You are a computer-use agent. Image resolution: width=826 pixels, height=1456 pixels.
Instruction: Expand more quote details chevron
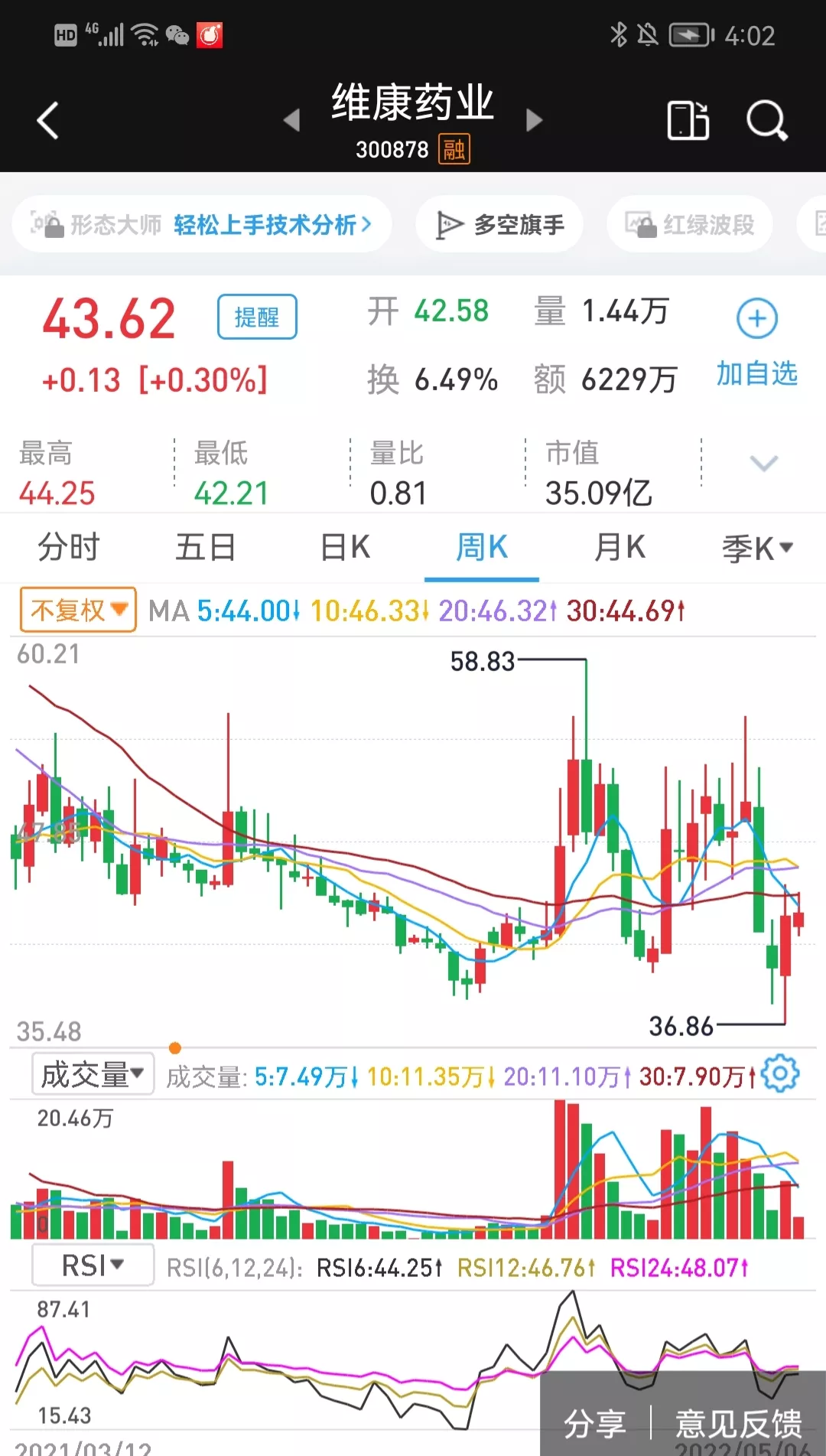(763, 464)
